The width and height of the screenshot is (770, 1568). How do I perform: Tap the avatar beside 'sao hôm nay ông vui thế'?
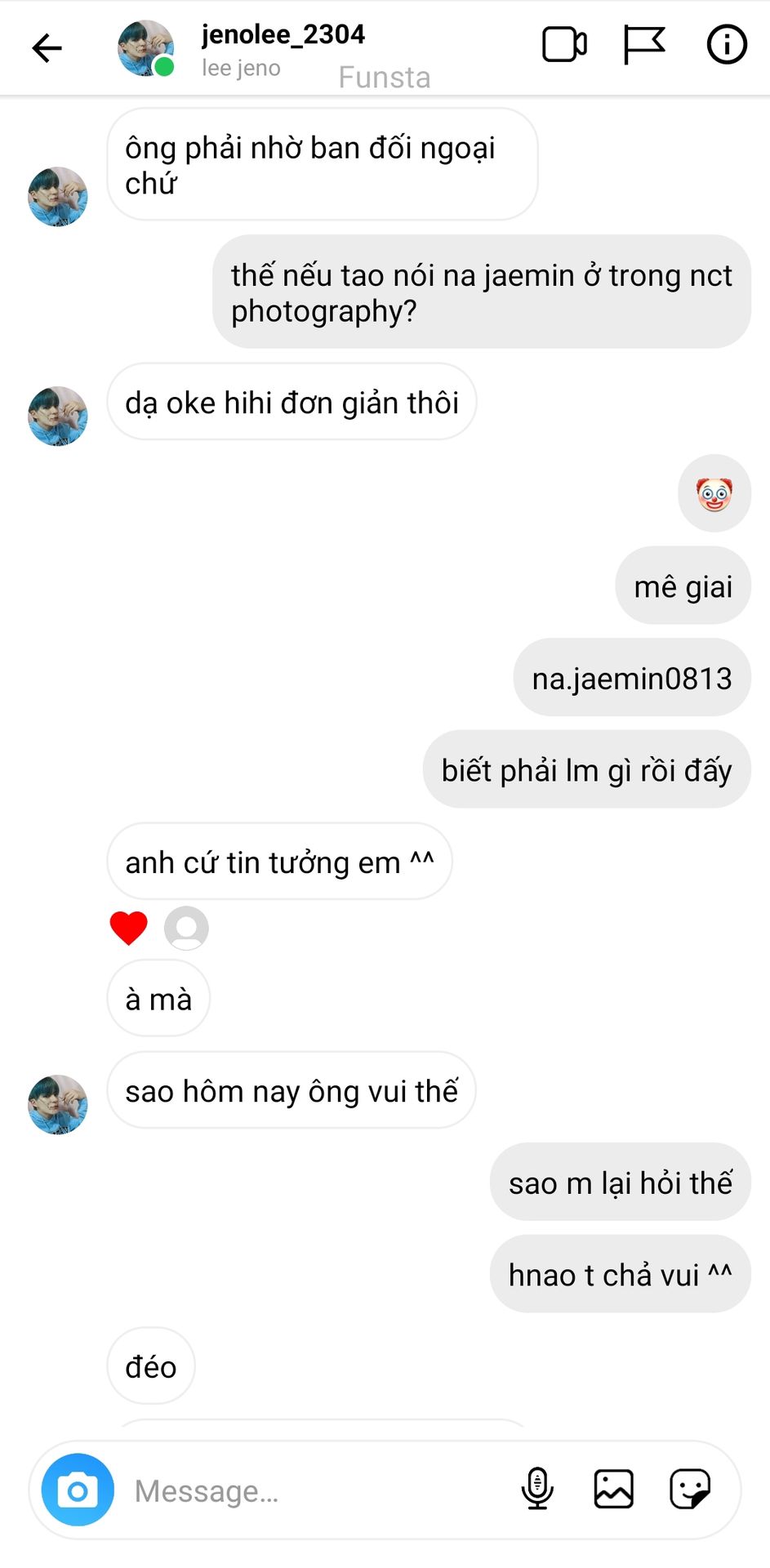coord(58,1104)
